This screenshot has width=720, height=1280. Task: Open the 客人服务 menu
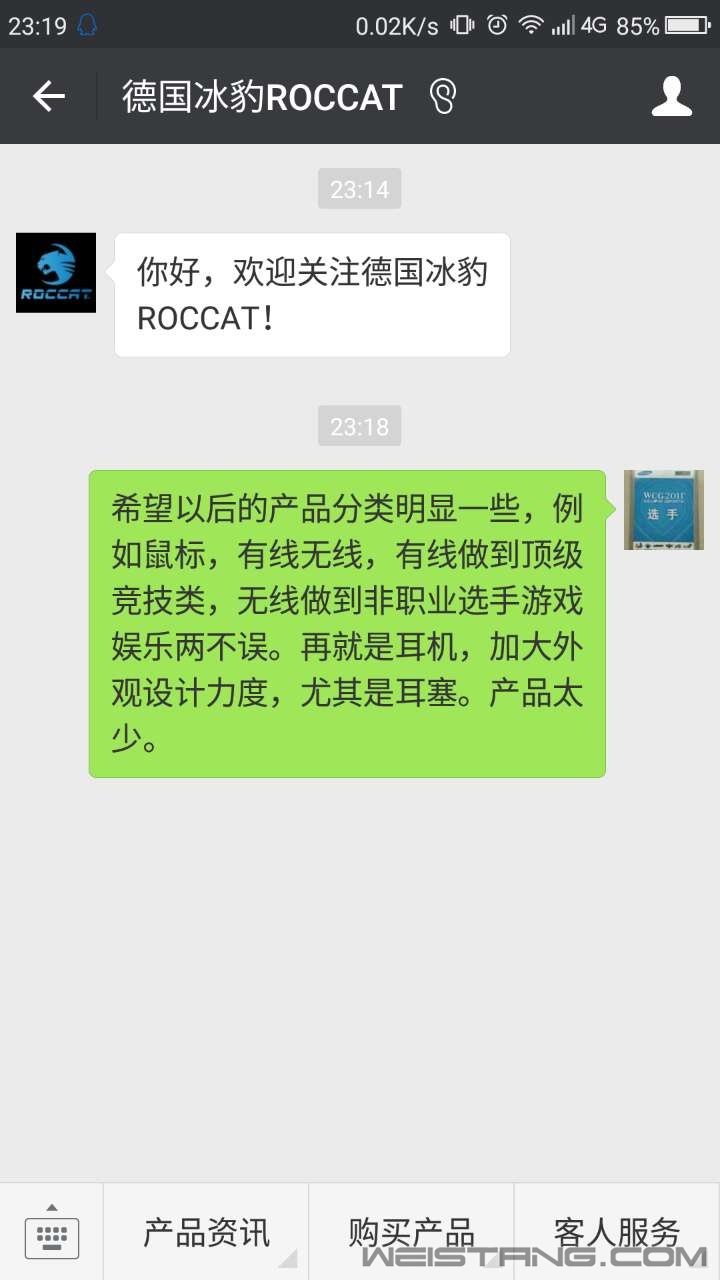617,1232
